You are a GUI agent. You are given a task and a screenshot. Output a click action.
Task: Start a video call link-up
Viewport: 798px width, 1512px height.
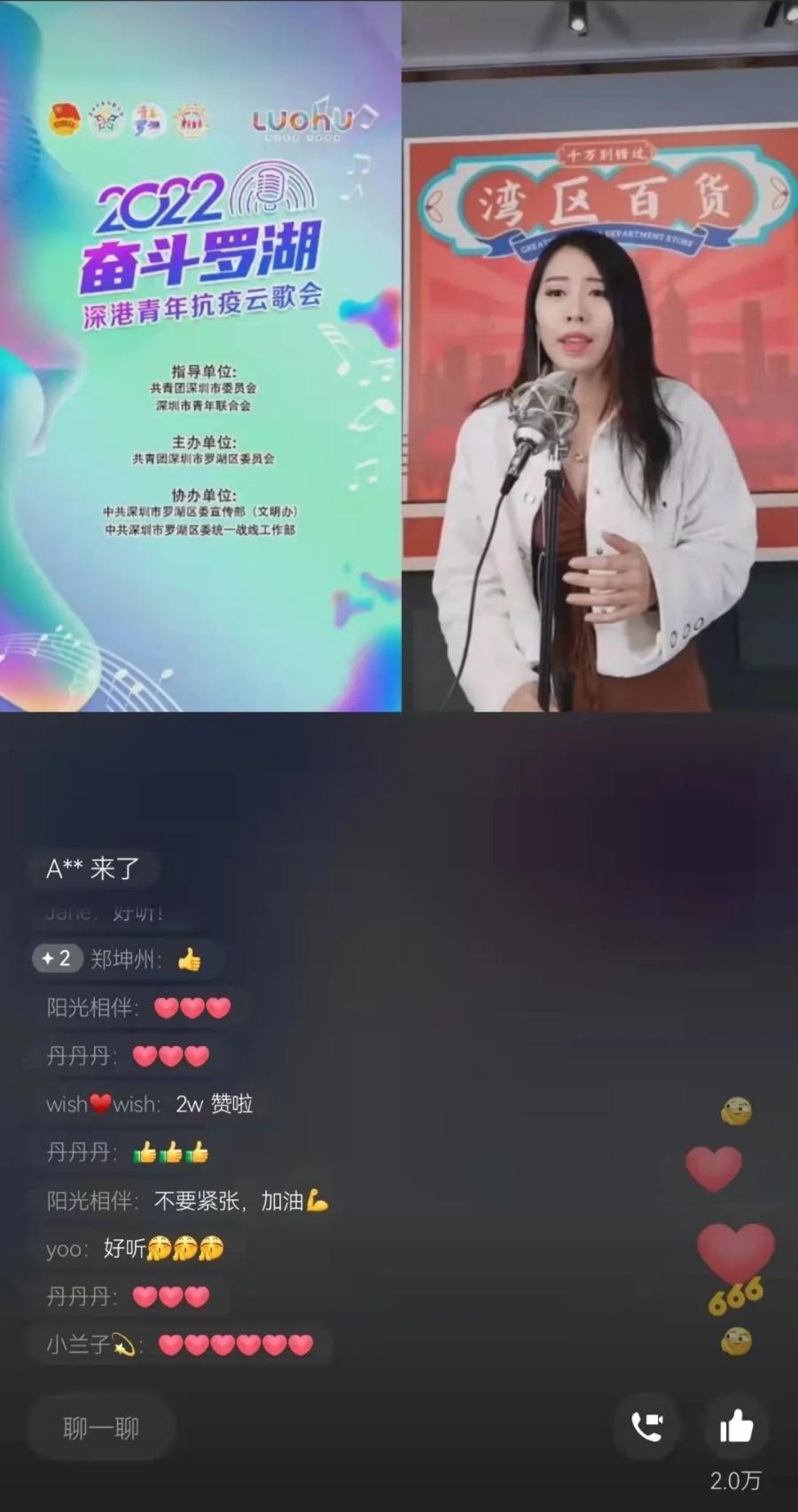pos(647,1427)
